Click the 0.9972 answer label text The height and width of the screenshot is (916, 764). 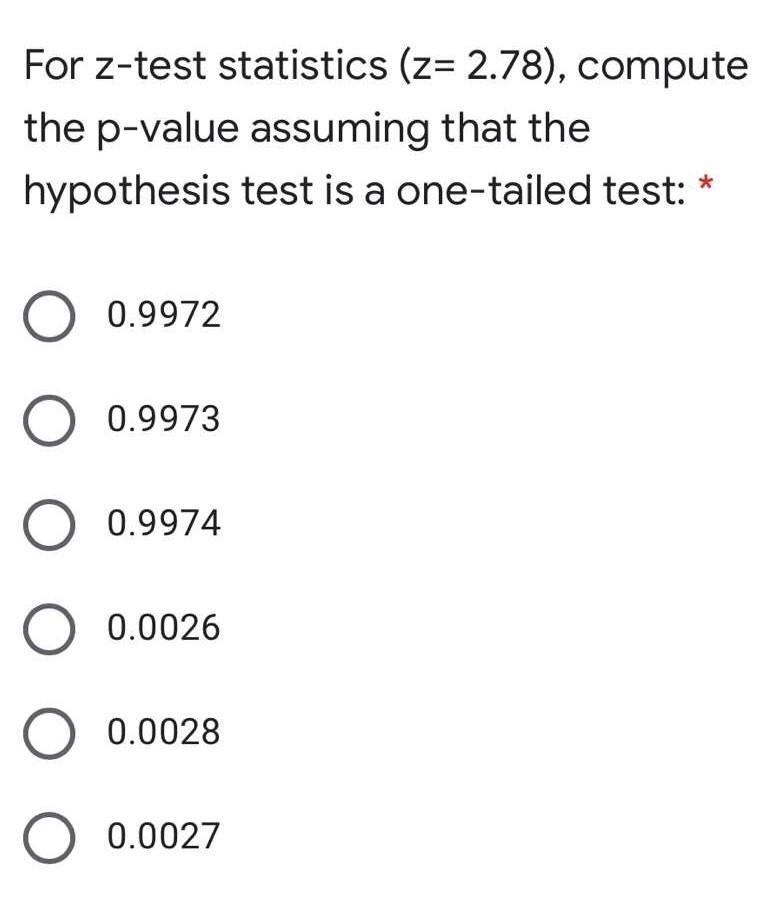coord(163,314)
